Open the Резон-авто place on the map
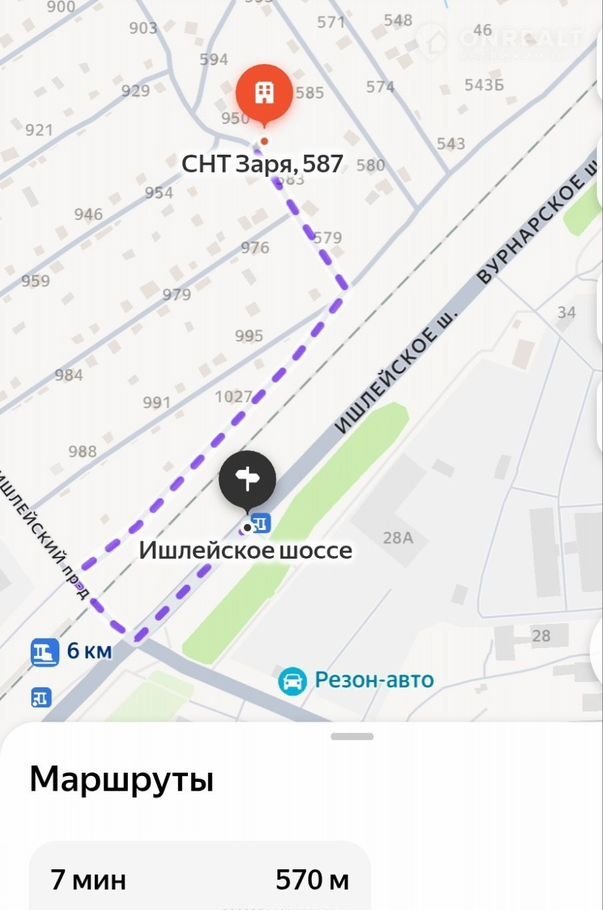 click(293, 681)
